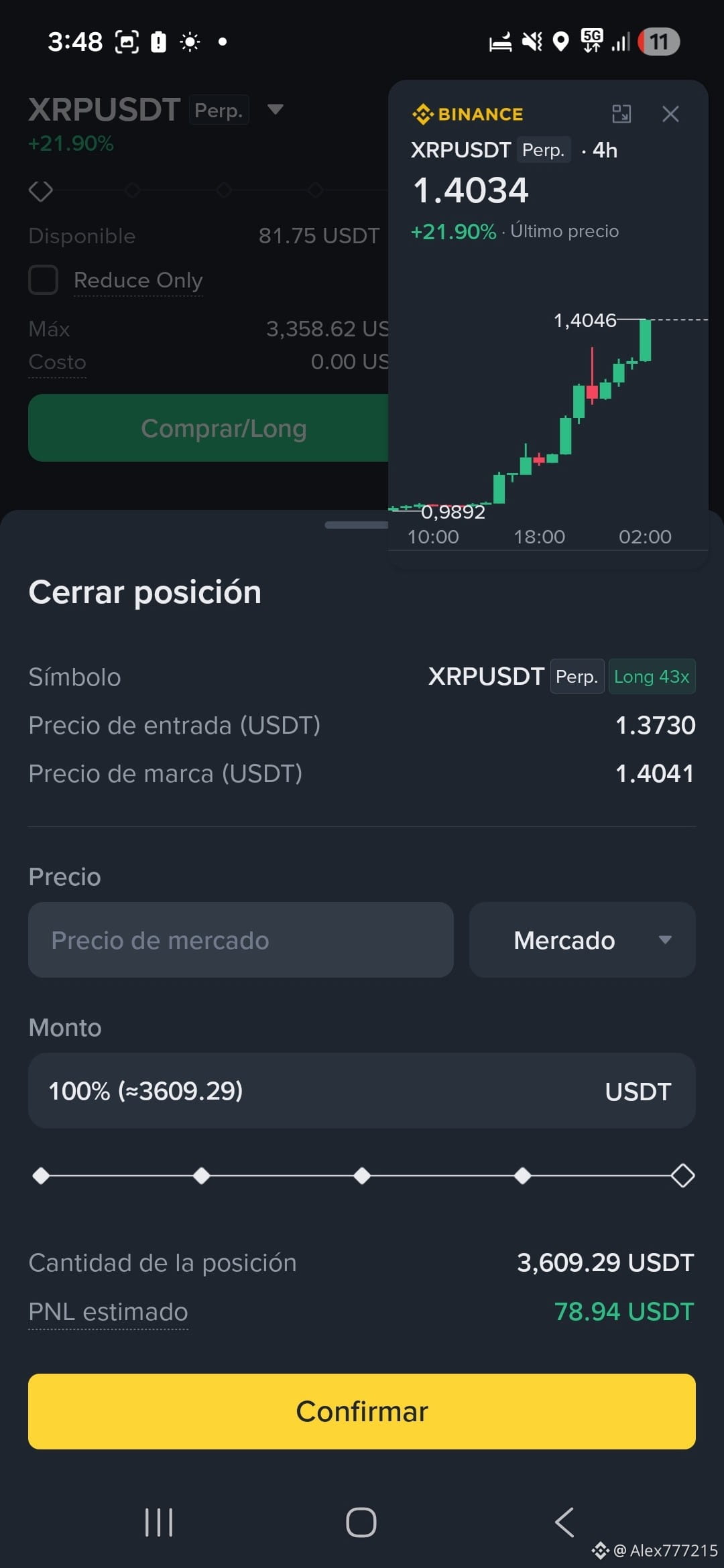Expand the floating chart to full screen
Image resolution: width=724 pixels, height=1568 pixels.
coord(621,114)
